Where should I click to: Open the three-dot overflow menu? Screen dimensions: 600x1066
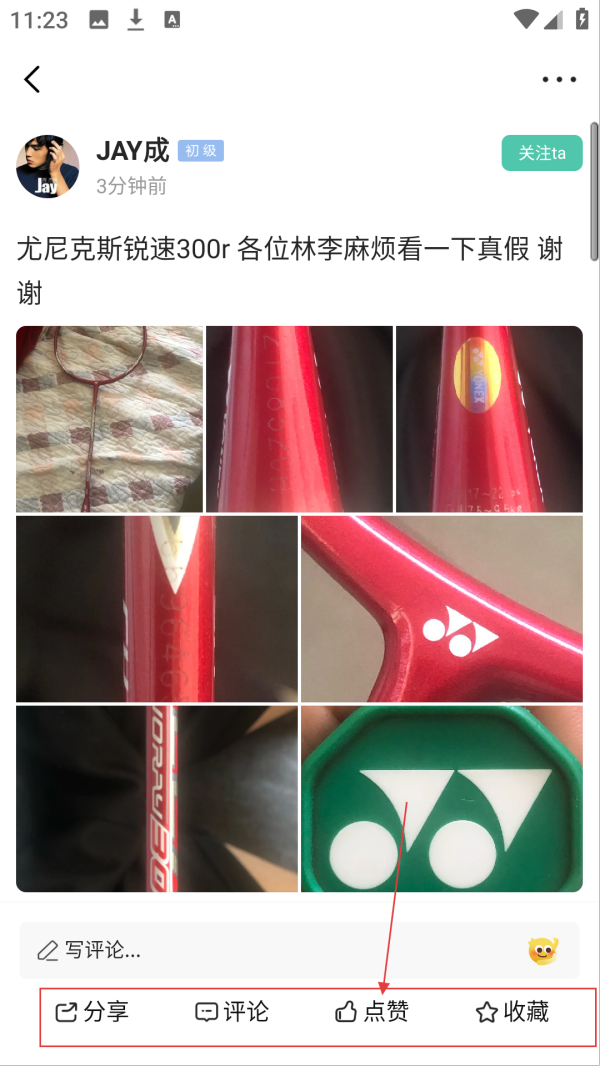(x=559, y=80)
